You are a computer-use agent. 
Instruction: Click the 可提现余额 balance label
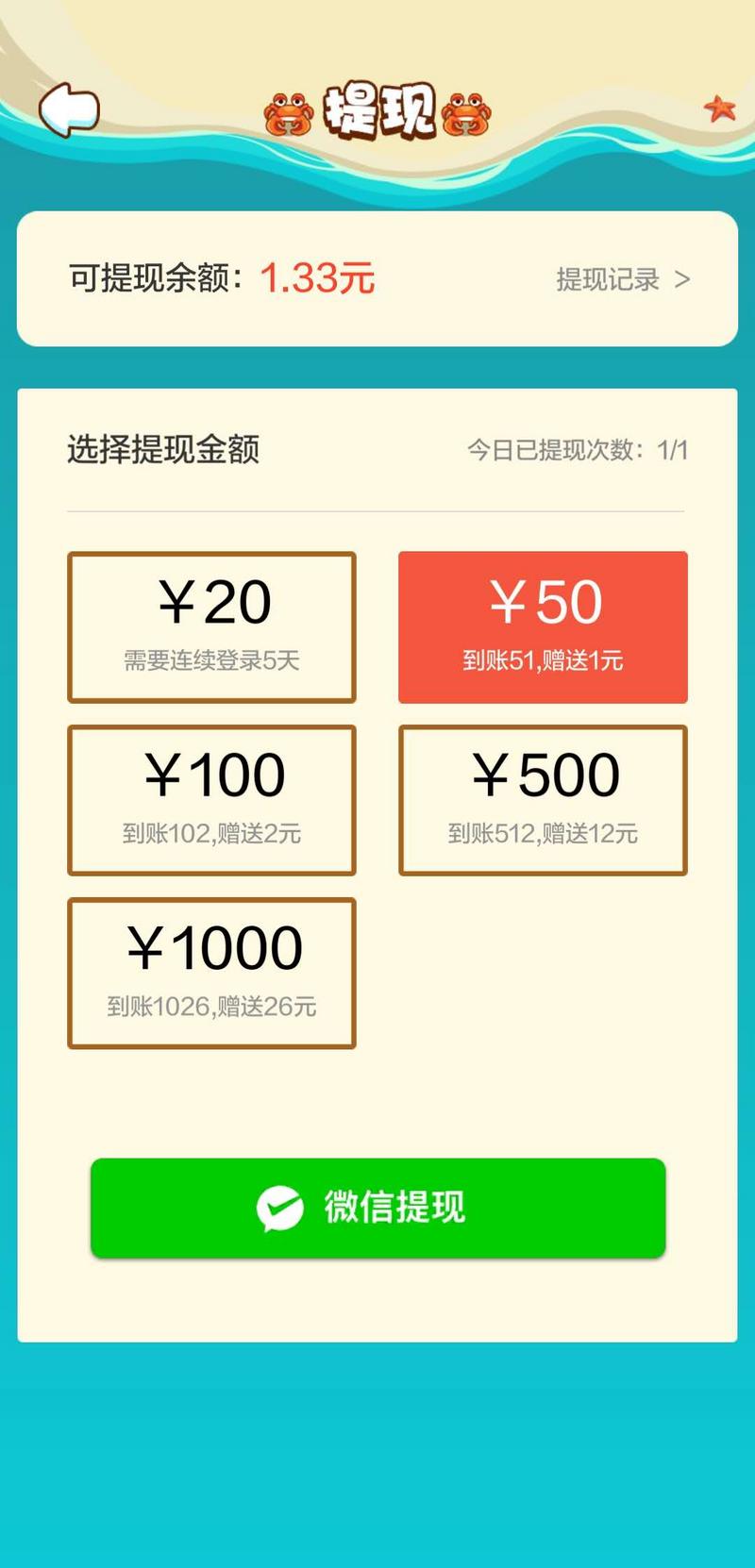(x=151, y=277)
